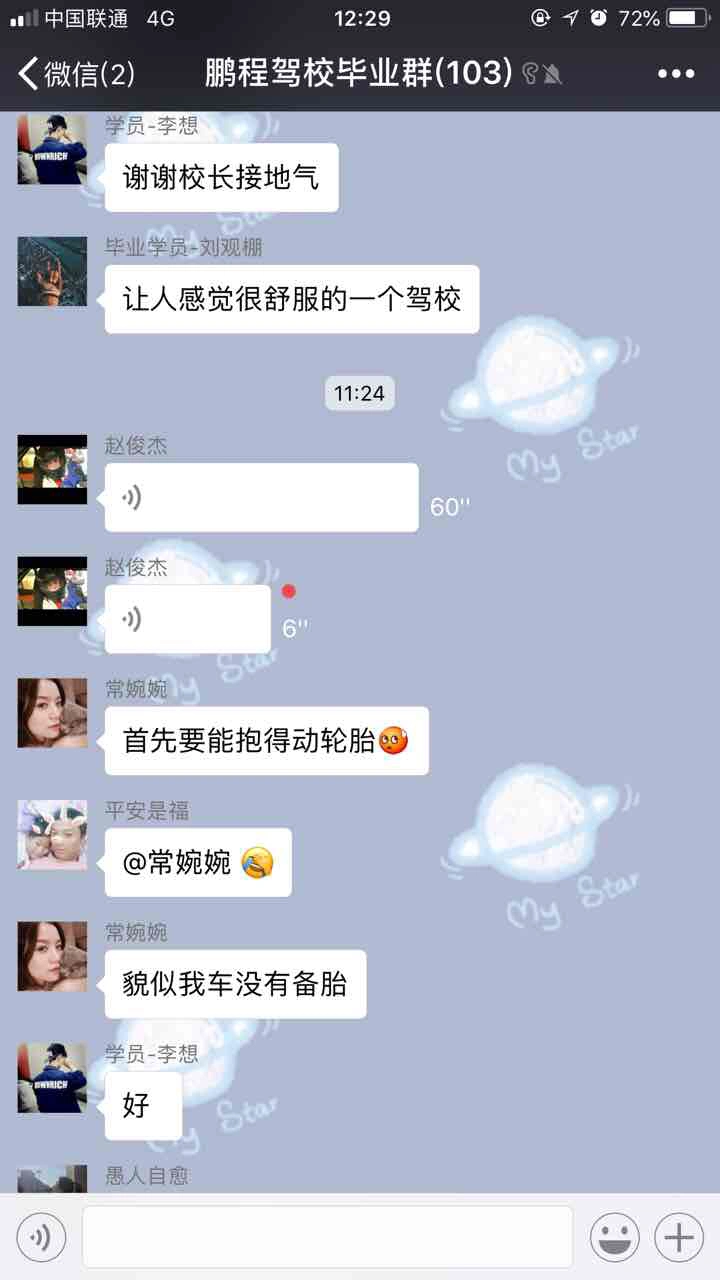Open the group chat details menu

coord(675,73)
